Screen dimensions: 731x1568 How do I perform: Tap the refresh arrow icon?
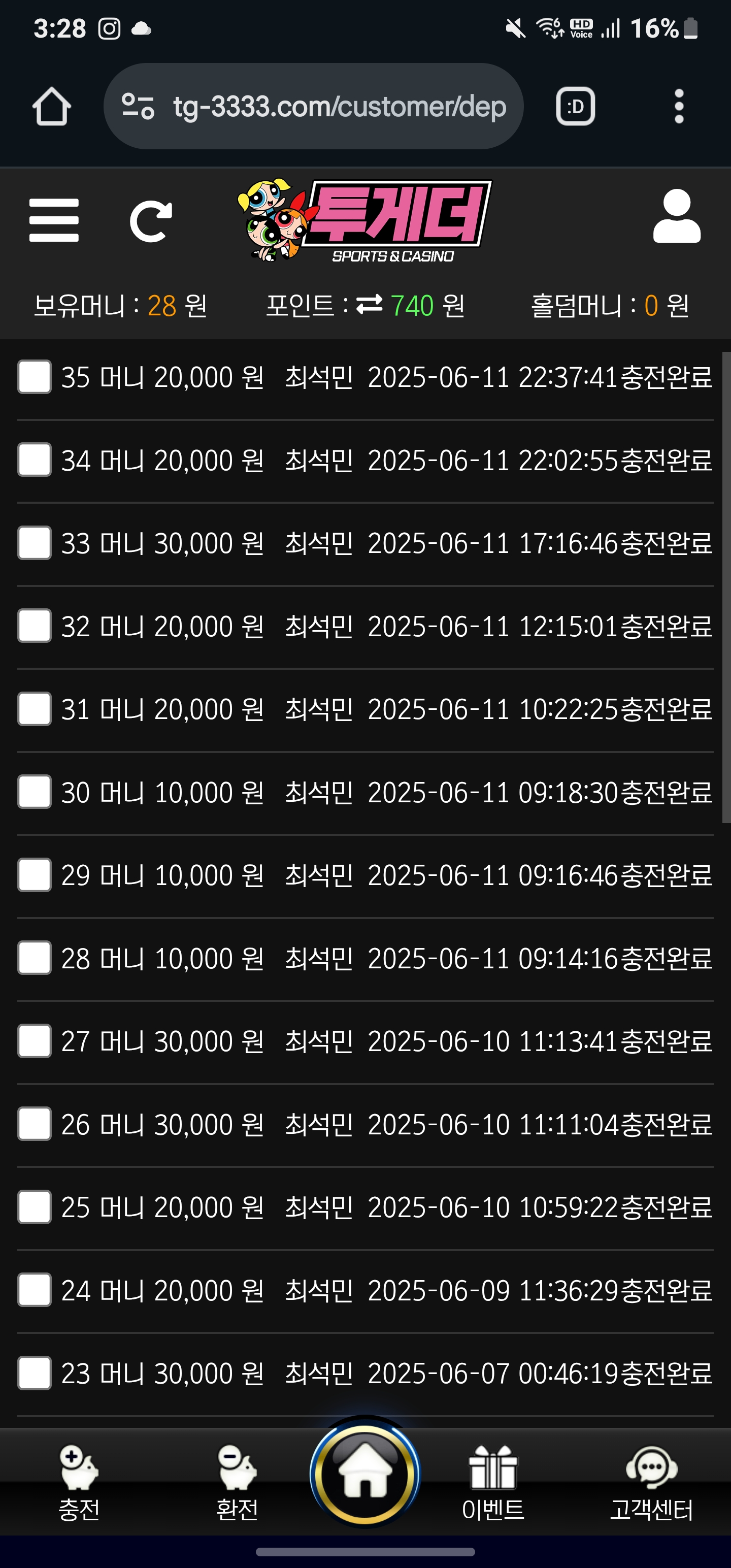coord(150,221)
